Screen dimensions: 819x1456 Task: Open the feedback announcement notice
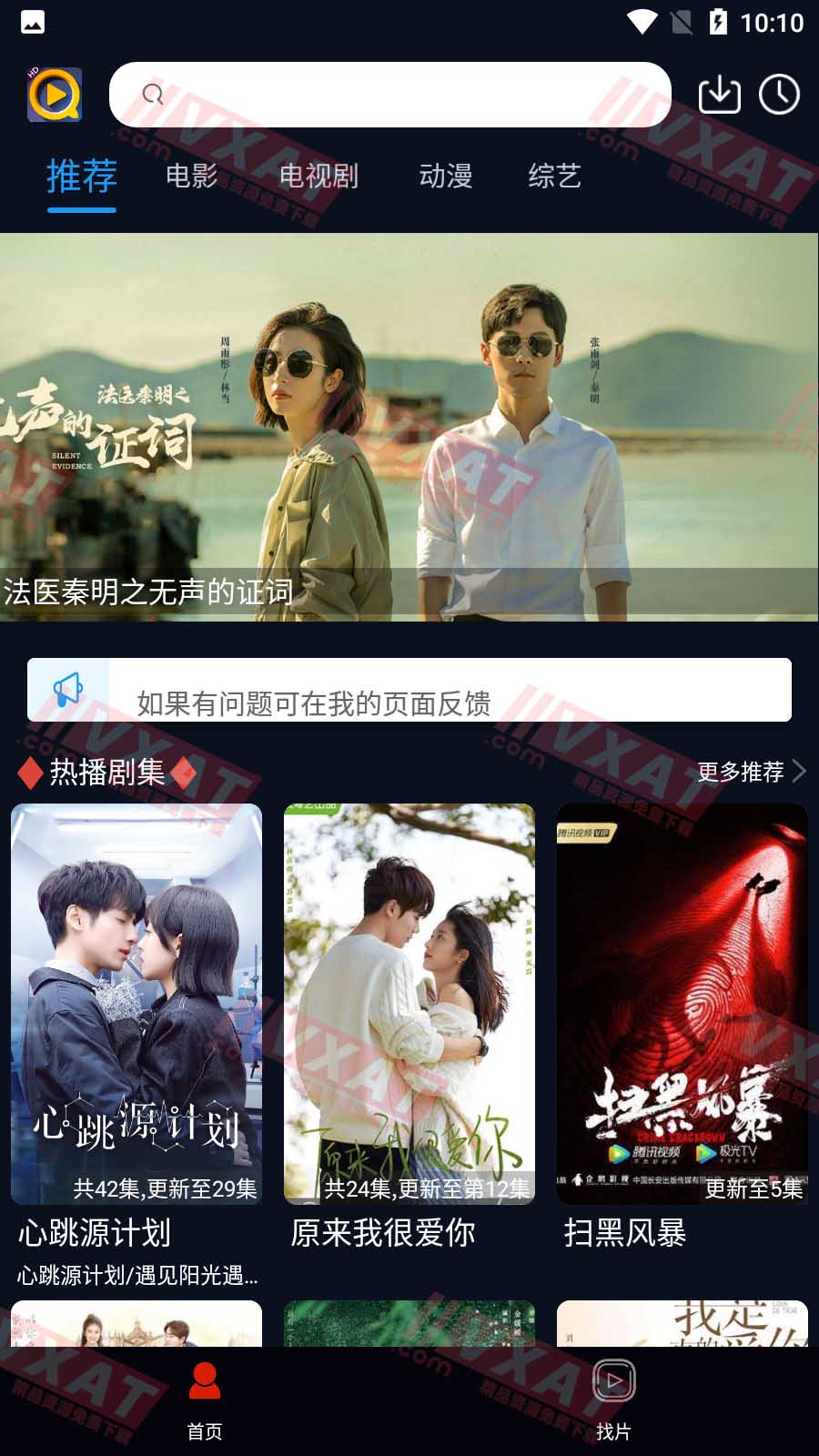point(409,690)
